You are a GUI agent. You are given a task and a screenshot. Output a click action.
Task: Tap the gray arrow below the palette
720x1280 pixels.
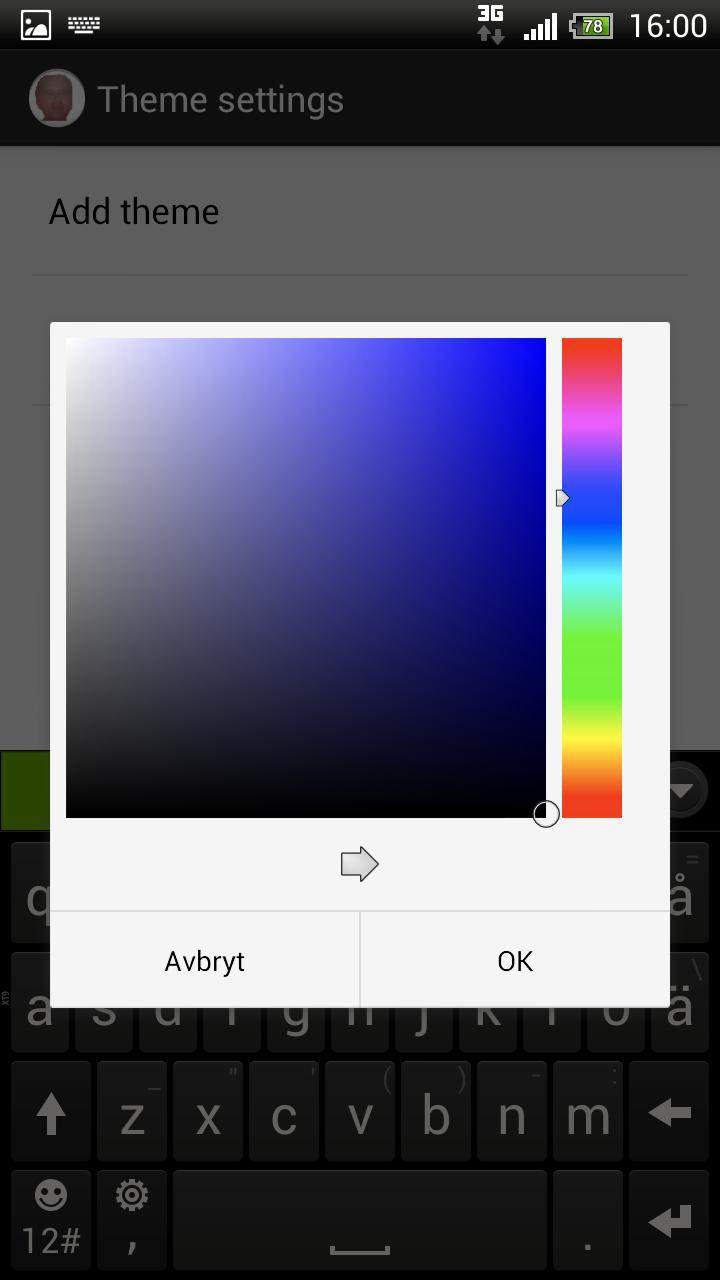[359, 864]
